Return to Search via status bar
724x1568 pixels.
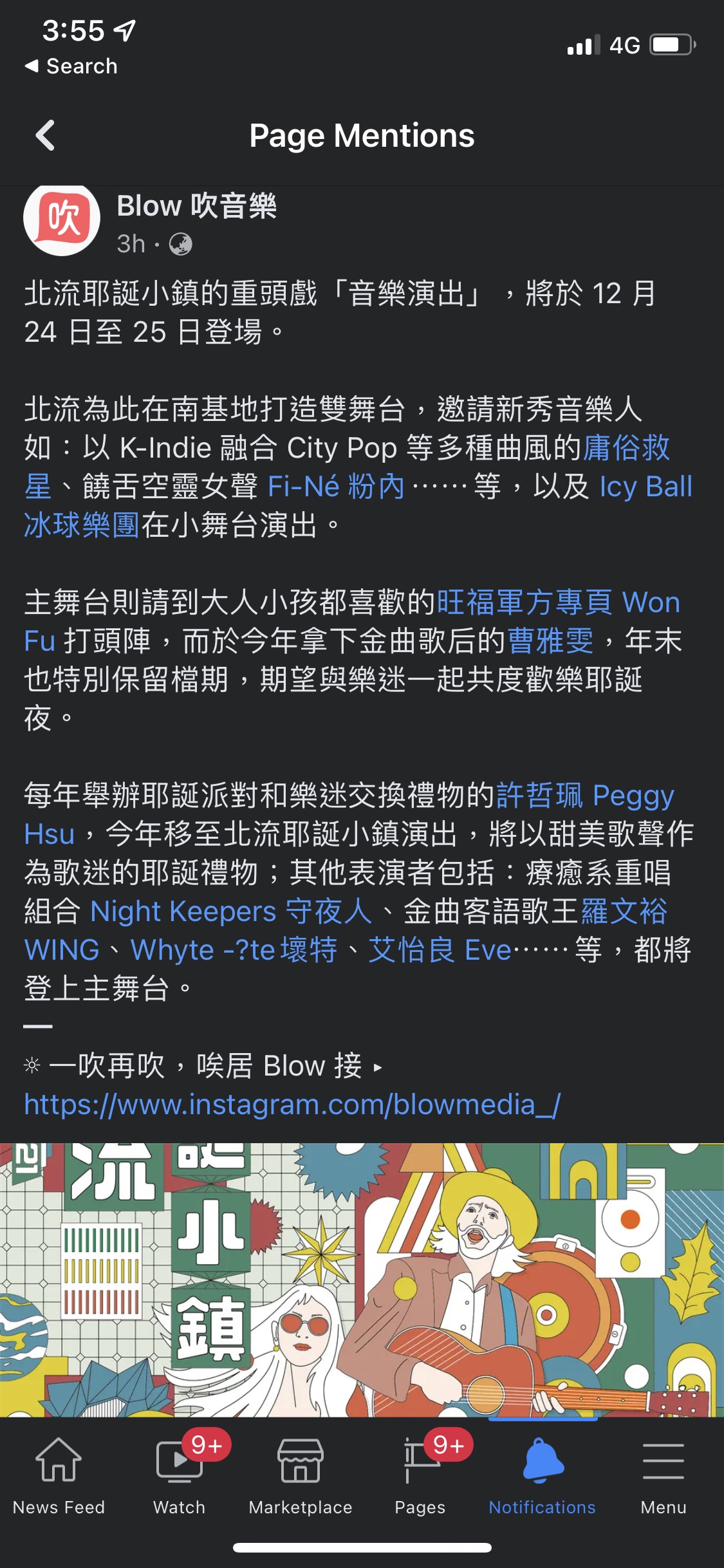(x=72, y=66)
